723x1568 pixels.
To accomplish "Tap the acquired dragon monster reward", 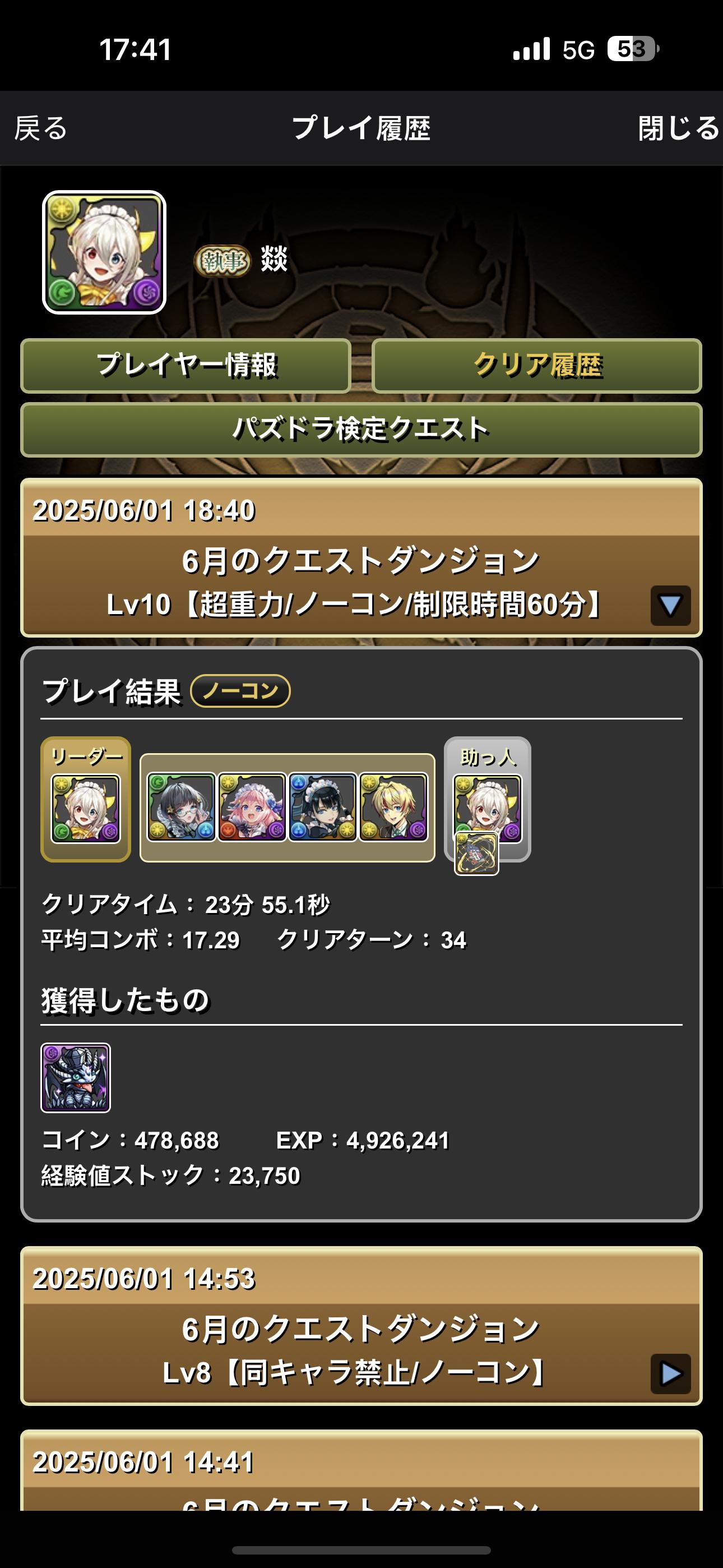I will tap(76, 1078).
